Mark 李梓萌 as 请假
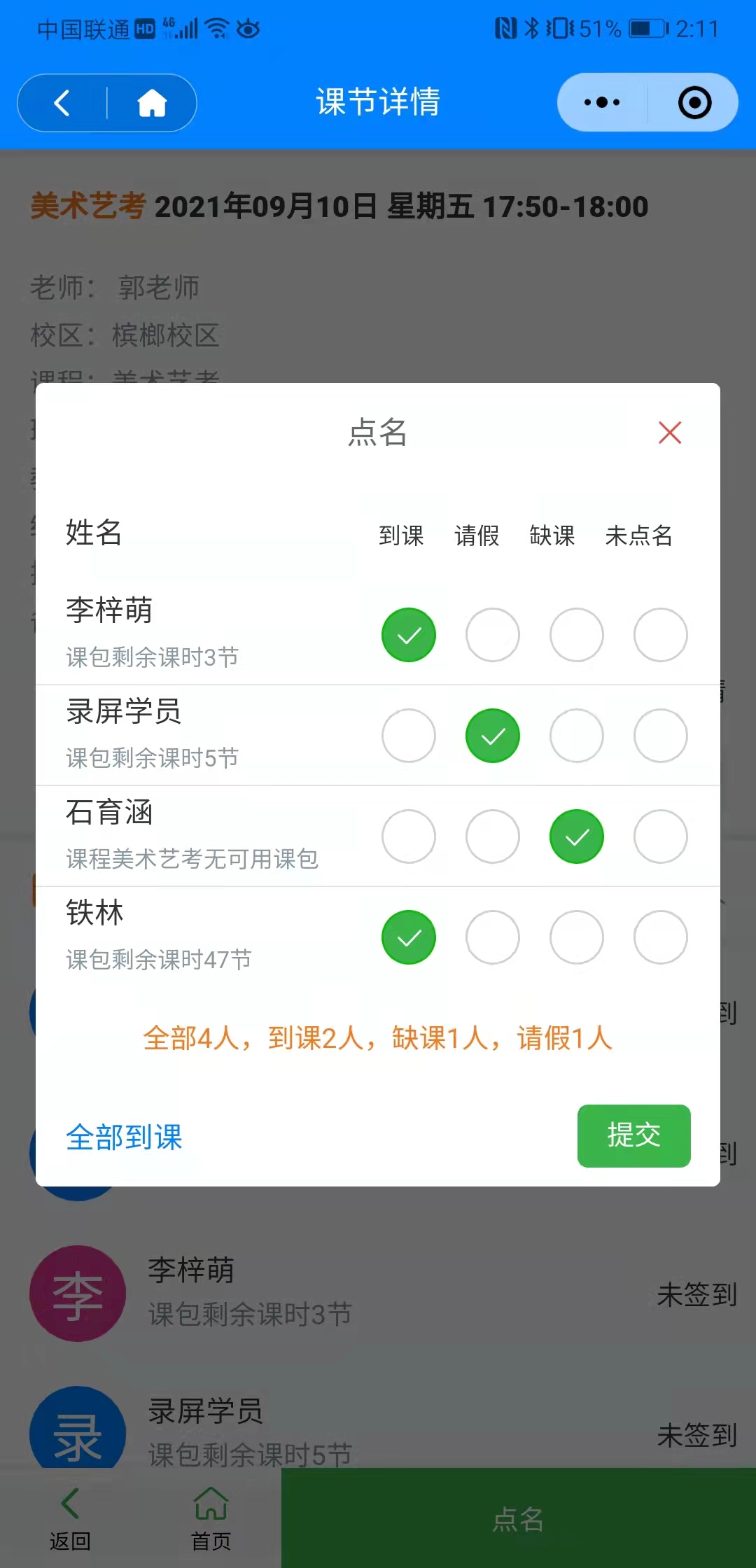The height and width of the screenshot is (1568, 756). click(493, 635)
